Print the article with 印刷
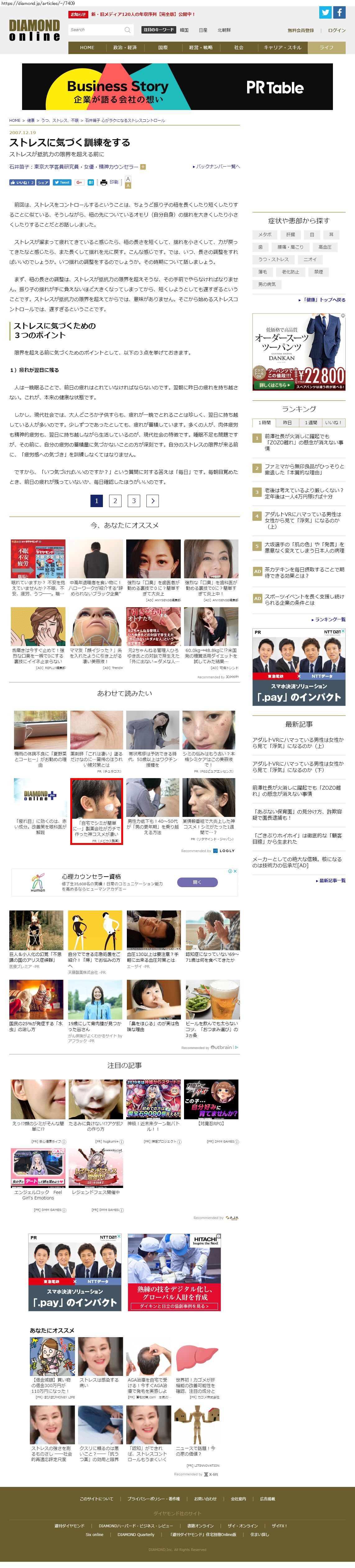Viewport: 355px width, 1568px height. pyautogui.click(x=110, y=182)
